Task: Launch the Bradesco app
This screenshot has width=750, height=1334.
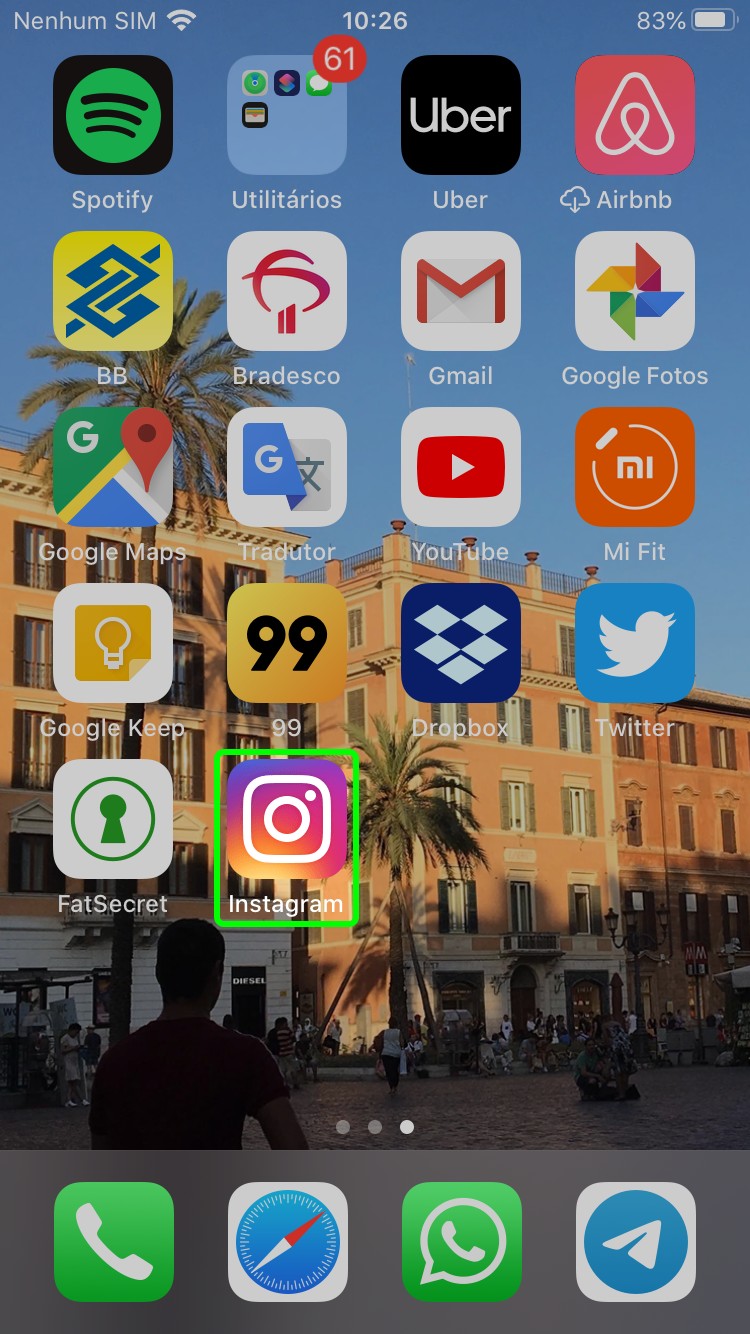Action: 287,291
